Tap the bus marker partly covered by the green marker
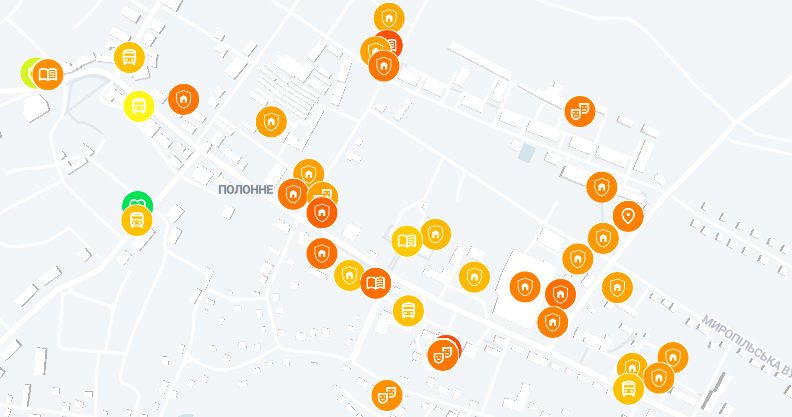The height and width of the screenshot is (417, 792). [x=137, y=222]
